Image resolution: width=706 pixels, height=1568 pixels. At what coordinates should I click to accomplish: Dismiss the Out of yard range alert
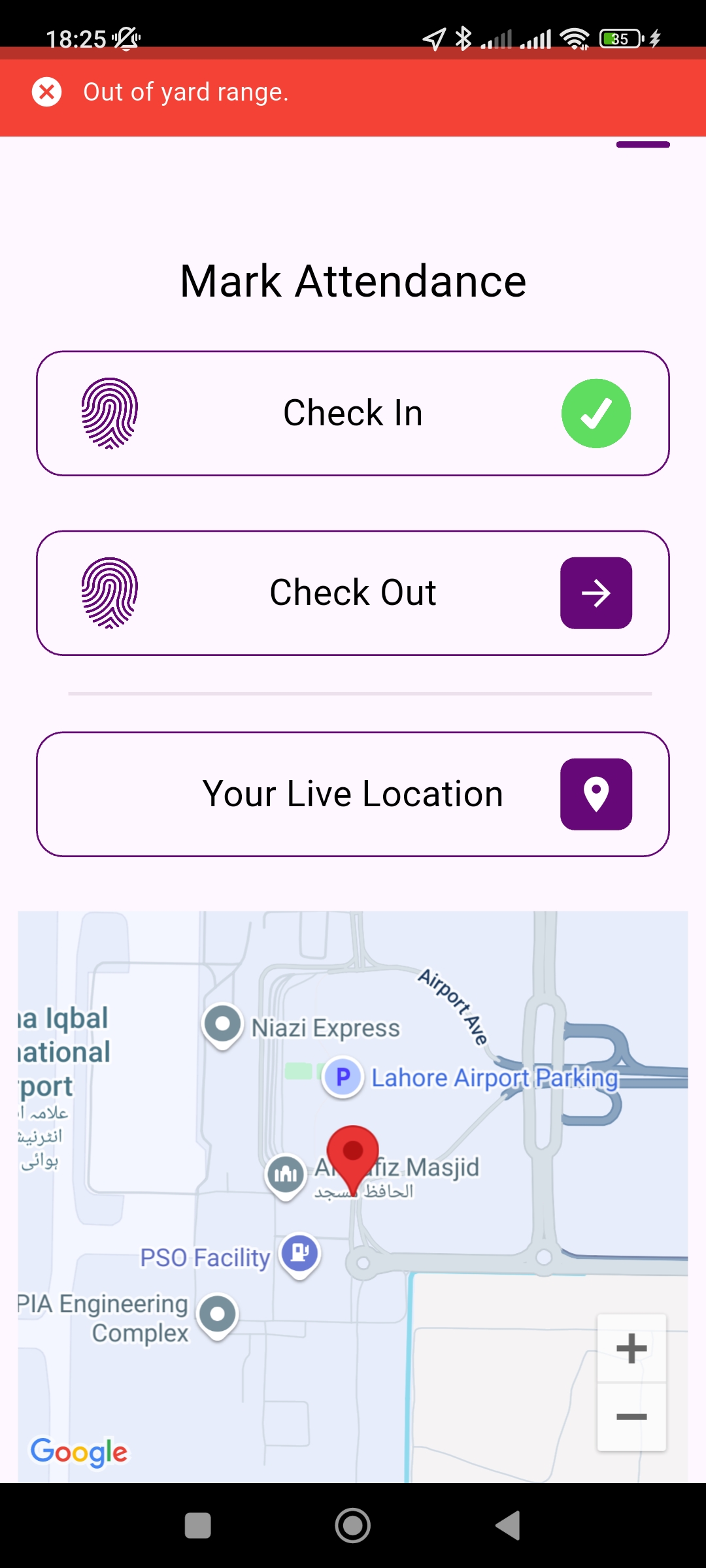[47, 92]
